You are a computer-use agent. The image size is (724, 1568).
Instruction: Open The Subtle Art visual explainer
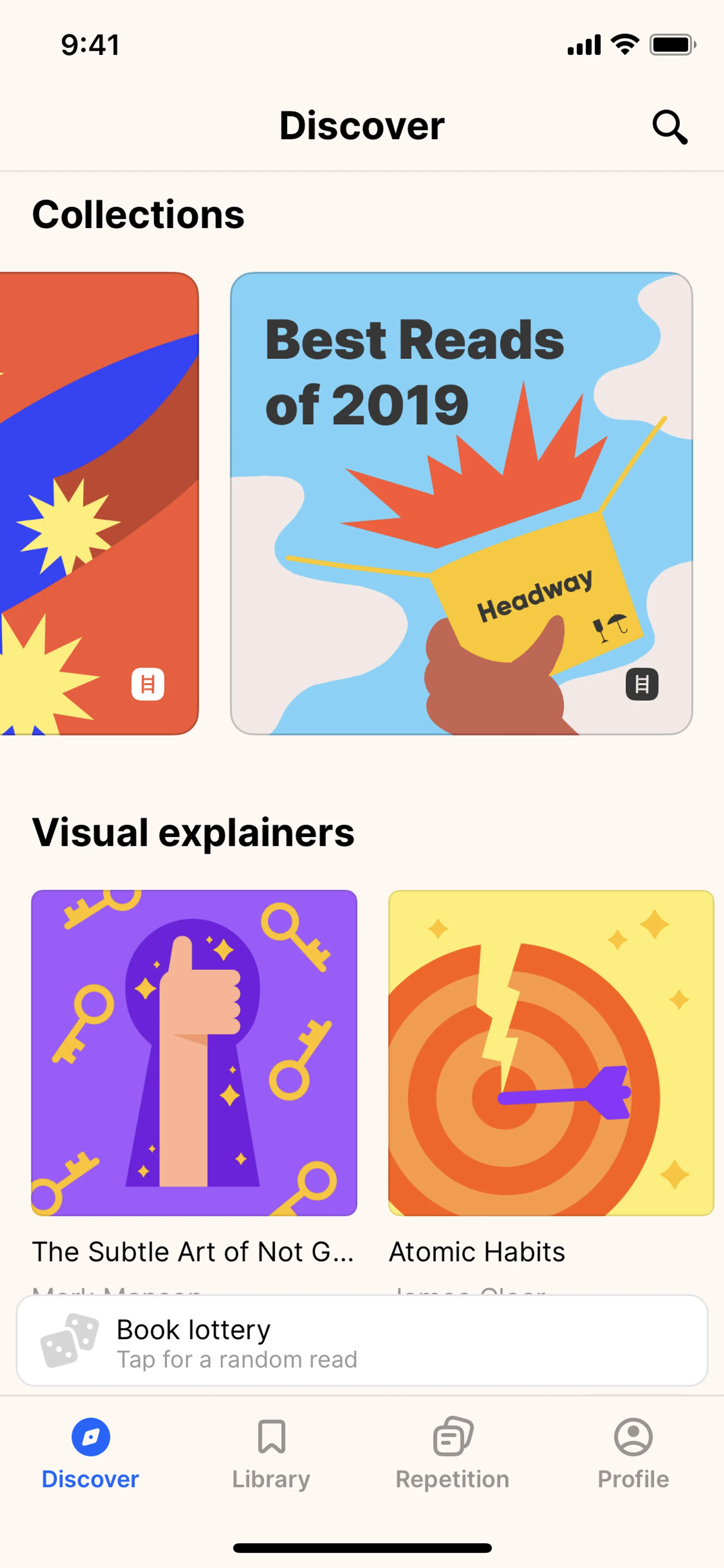click(x=193, y=1052)
